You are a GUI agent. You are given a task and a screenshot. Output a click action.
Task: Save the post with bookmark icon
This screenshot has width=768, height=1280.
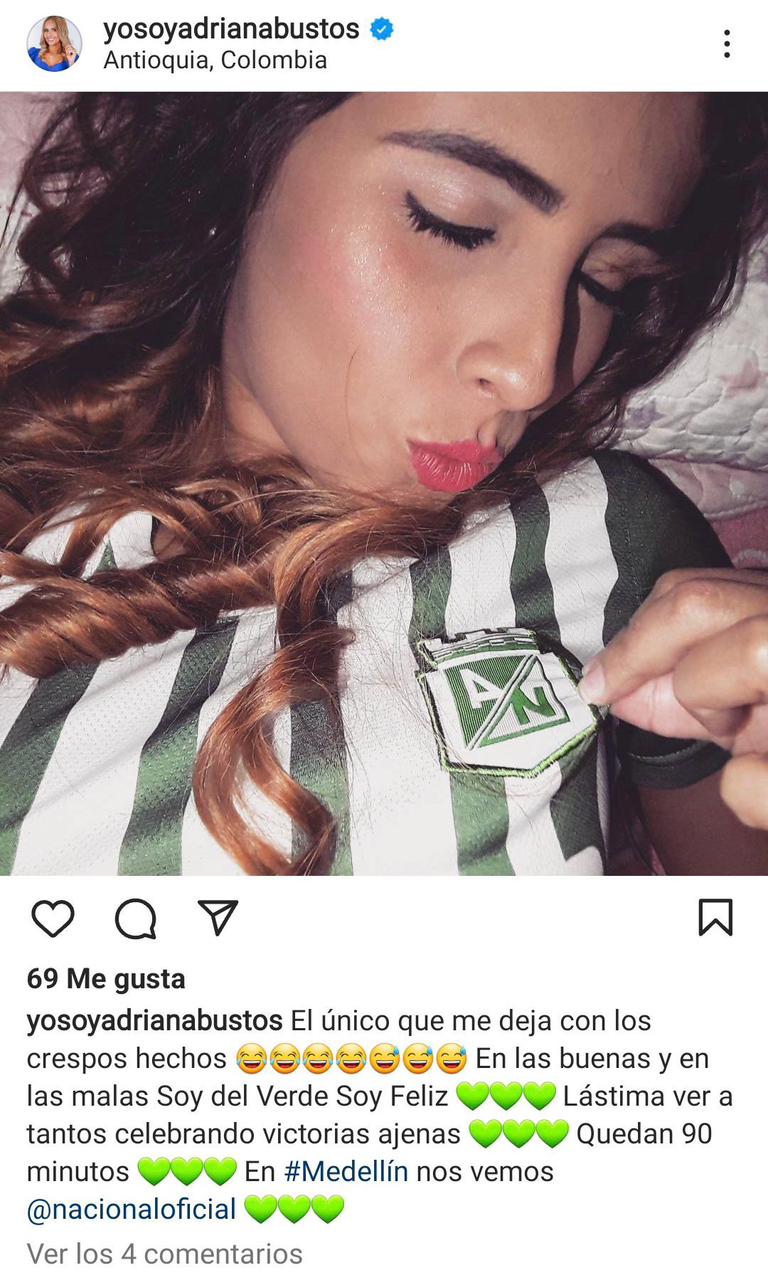715,918
